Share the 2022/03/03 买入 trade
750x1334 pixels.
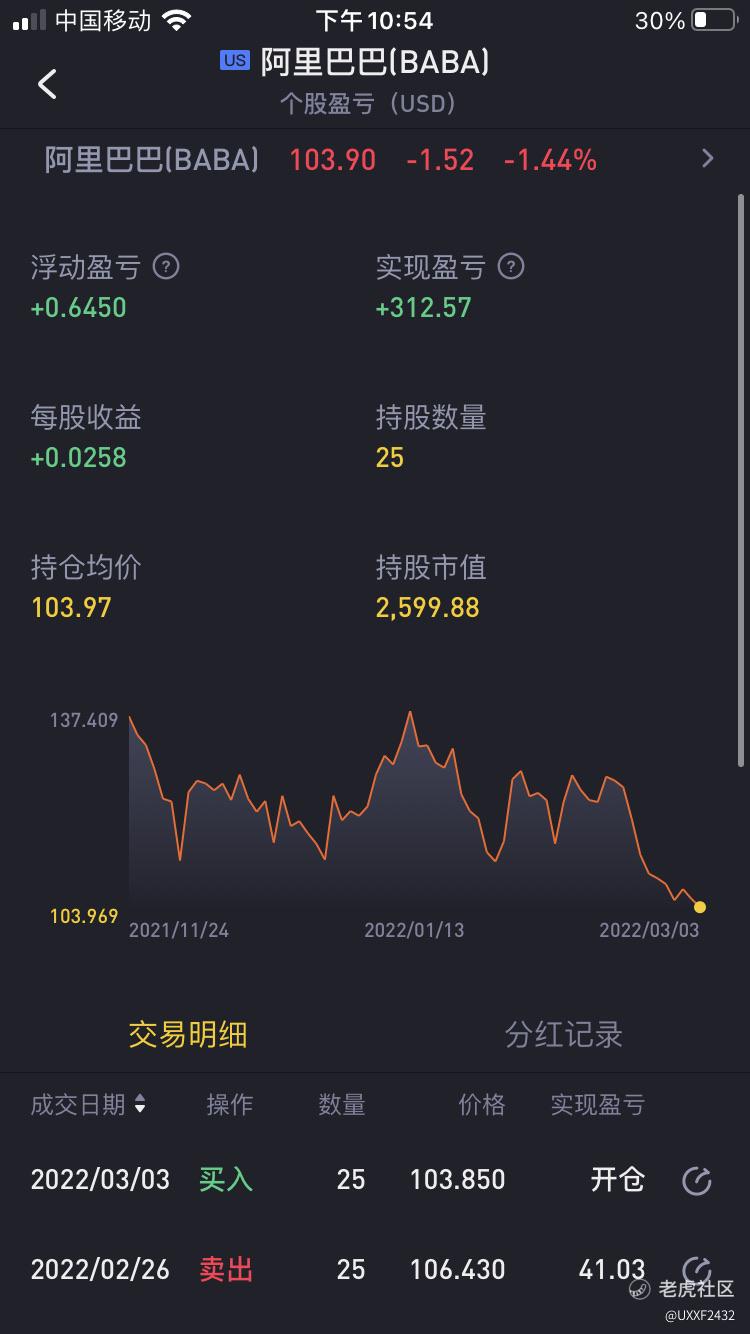click(696, 1181)
